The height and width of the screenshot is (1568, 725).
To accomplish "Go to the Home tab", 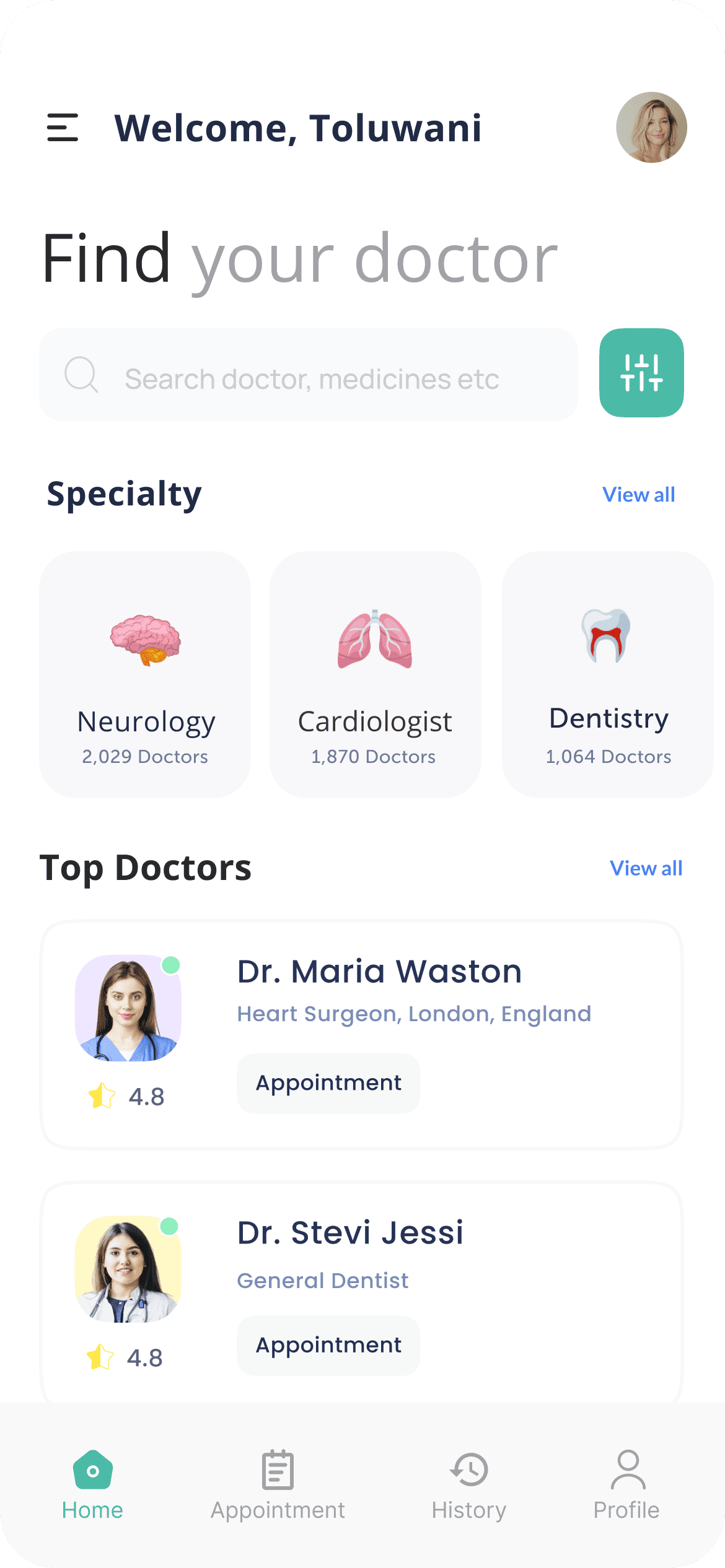I will point(92,1485).
